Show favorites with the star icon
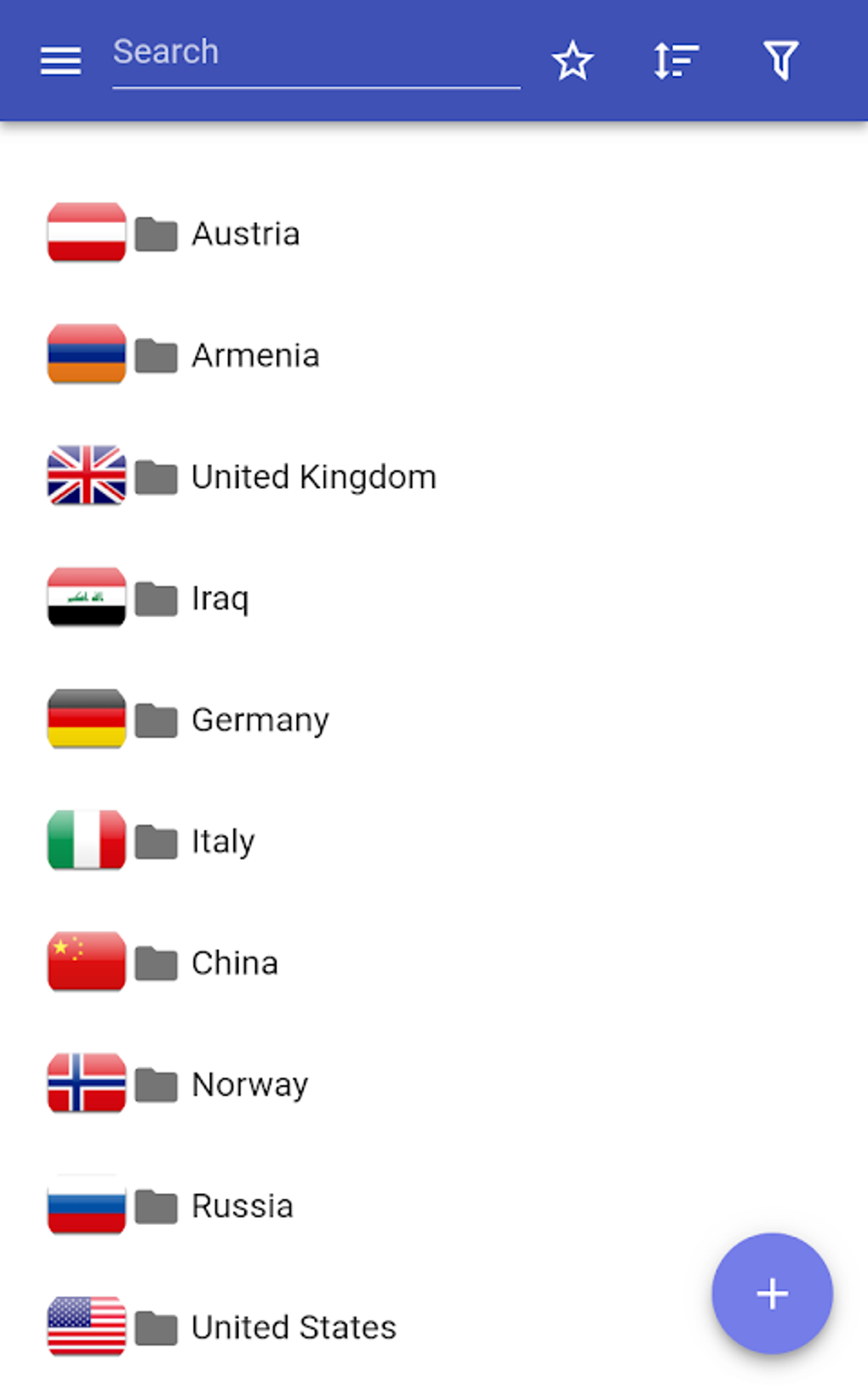The image size is (868, 1389). click(x=572, y=60)
